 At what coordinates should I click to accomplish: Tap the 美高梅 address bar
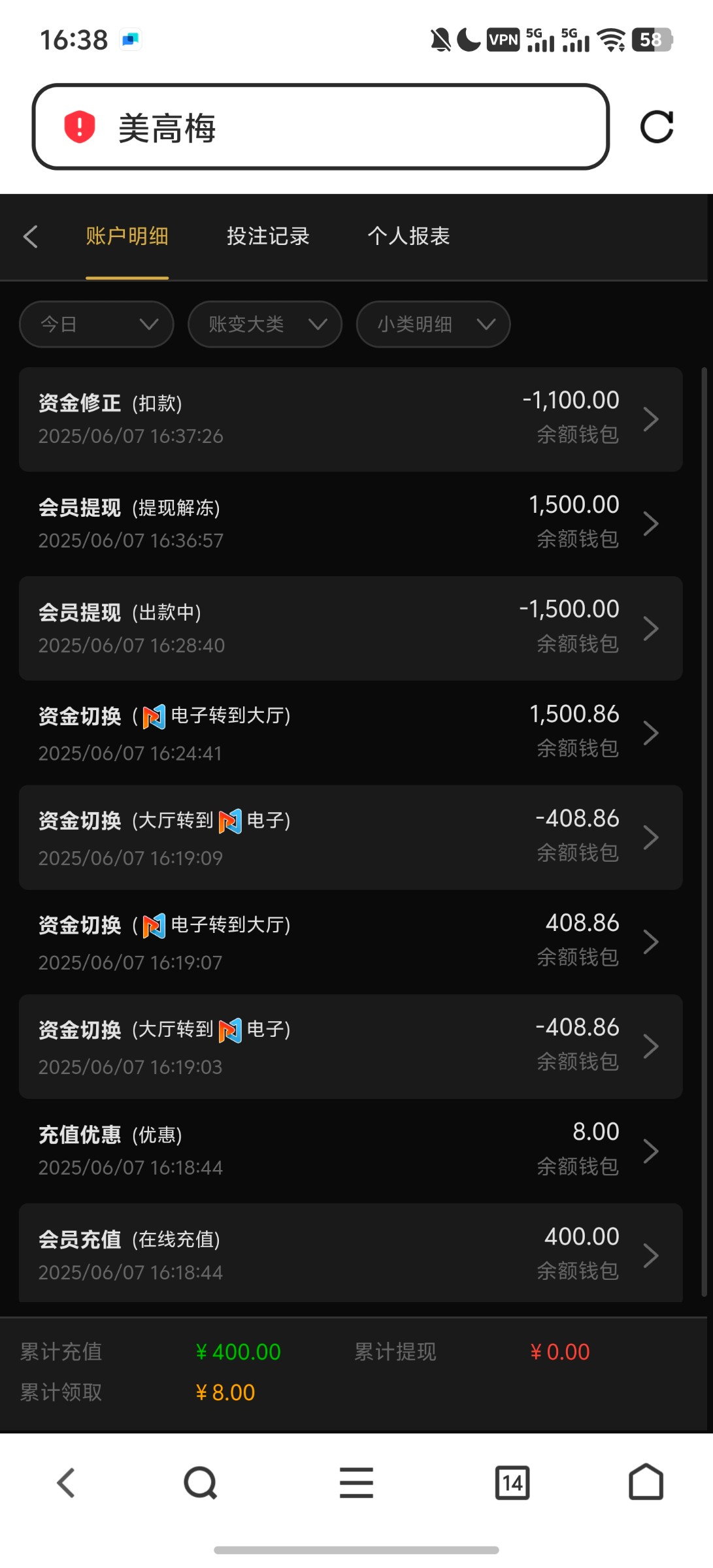coord(320,127)
